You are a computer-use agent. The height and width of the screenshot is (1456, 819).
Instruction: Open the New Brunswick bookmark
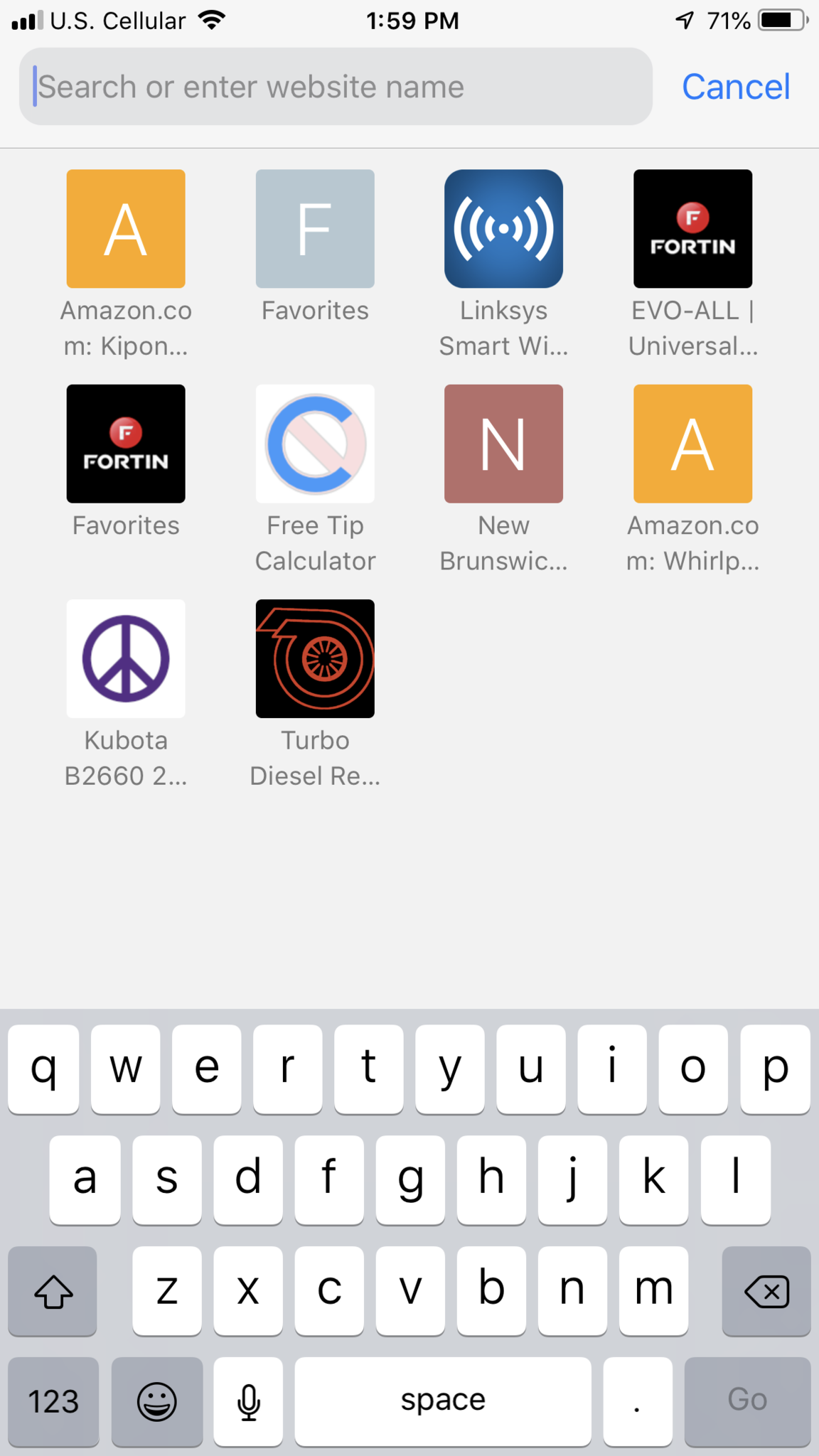[x=503, y=444]
